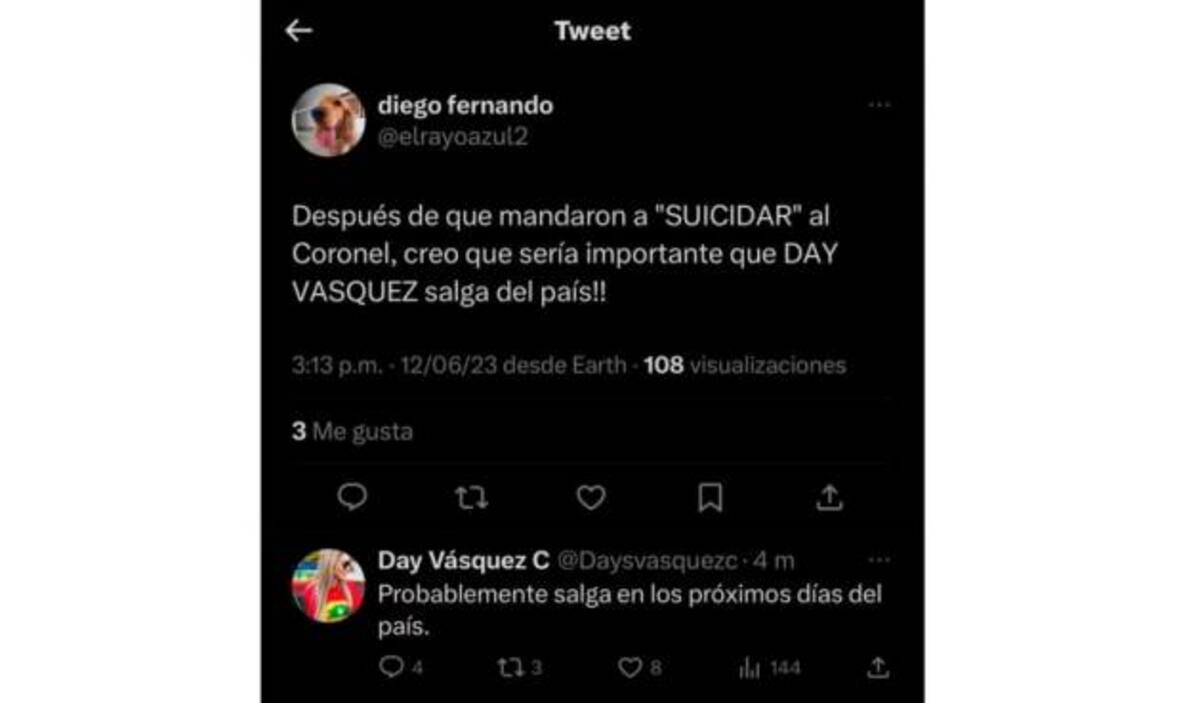Screen dimensions: 1200x703
Task: Open the overflow menu on diego fernando's tweet
Action: [x=879, y=105]
